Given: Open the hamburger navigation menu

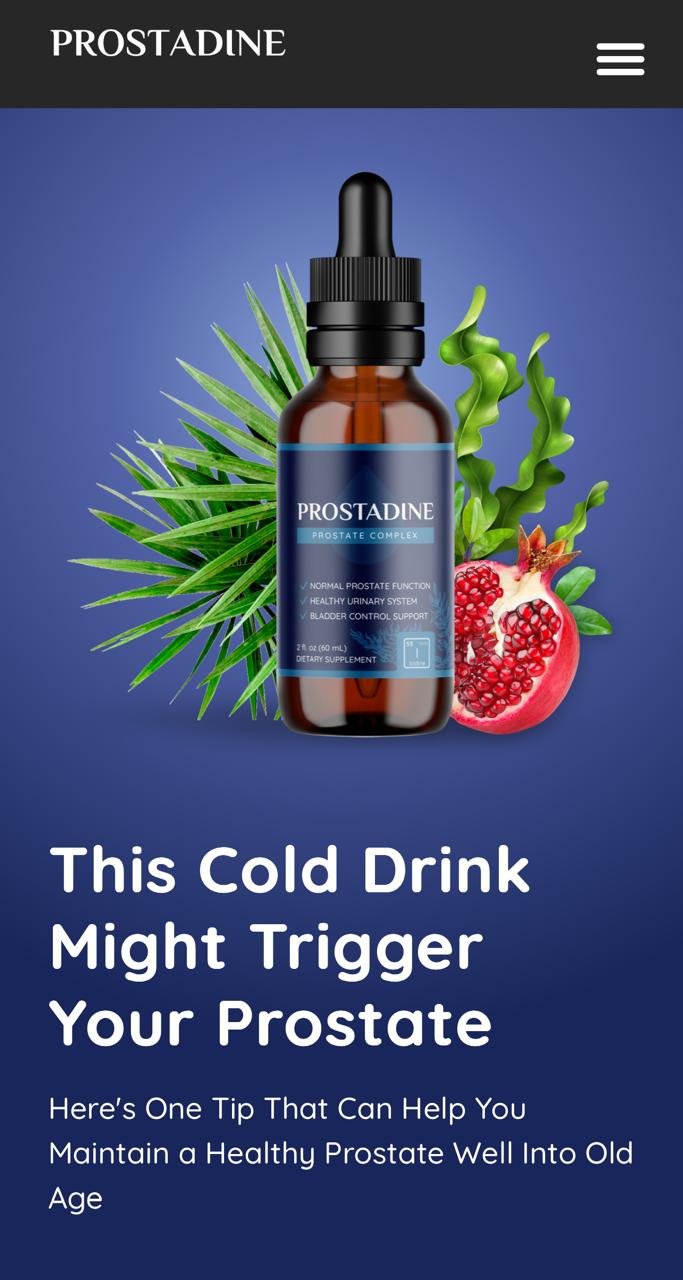Looking at the screenshot, I should tap(620, 59).
